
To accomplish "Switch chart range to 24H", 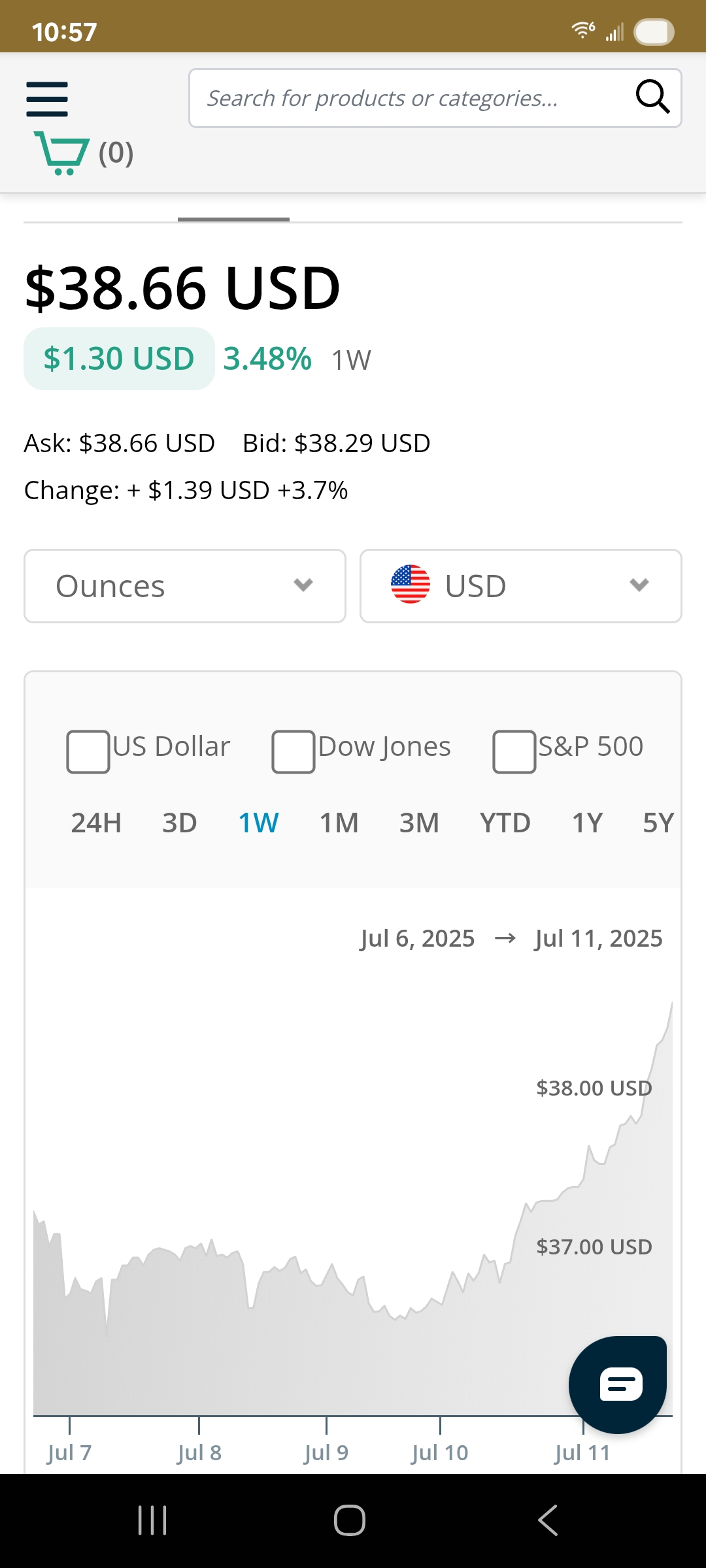I will coord(96,823).
